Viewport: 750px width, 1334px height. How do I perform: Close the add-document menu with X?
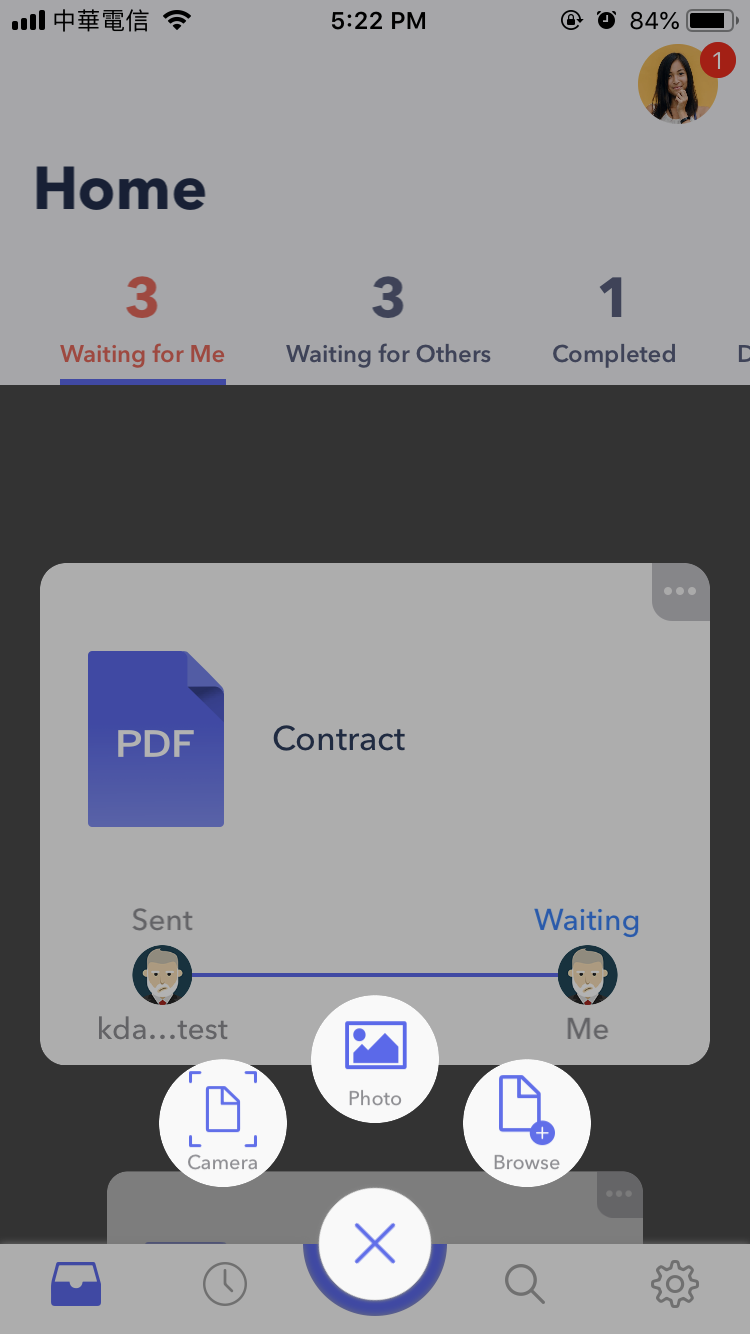pos(375,1244)
